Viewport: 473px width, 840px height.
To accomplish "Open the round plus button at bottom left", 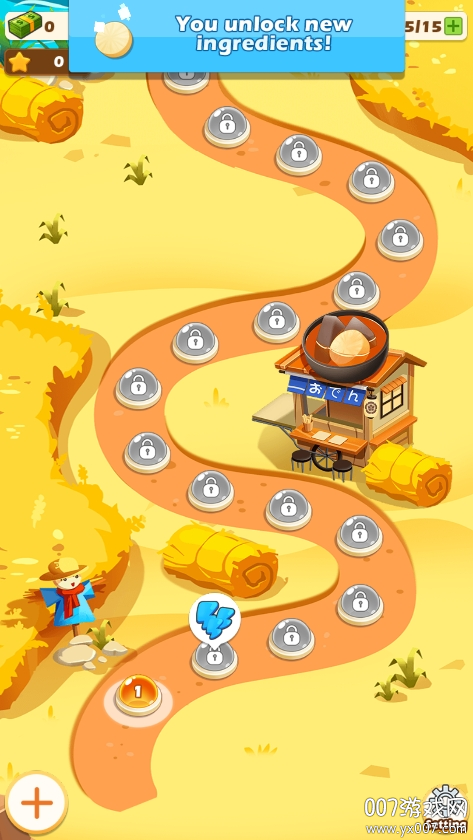I will (36, 802).
